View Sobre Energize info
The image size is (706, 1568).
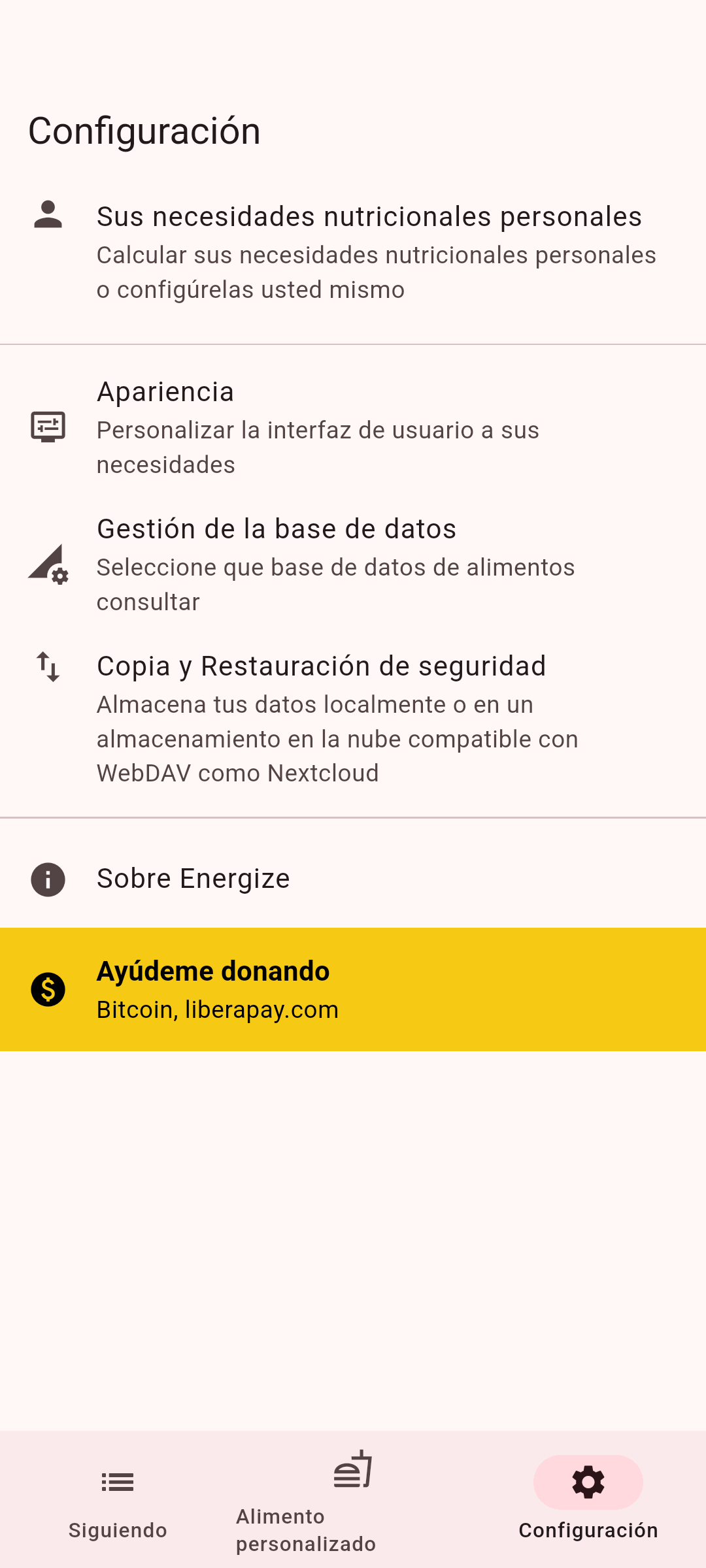[x=353, y=879]
